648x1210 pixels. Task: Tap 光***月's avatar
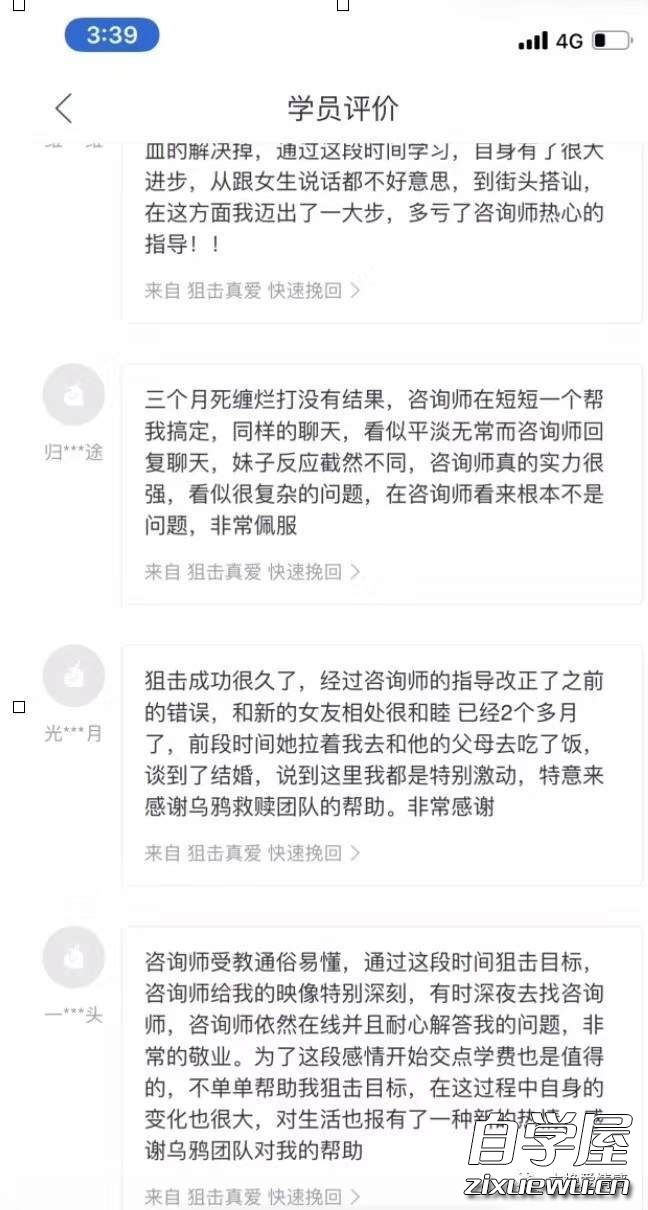(73, 677)
